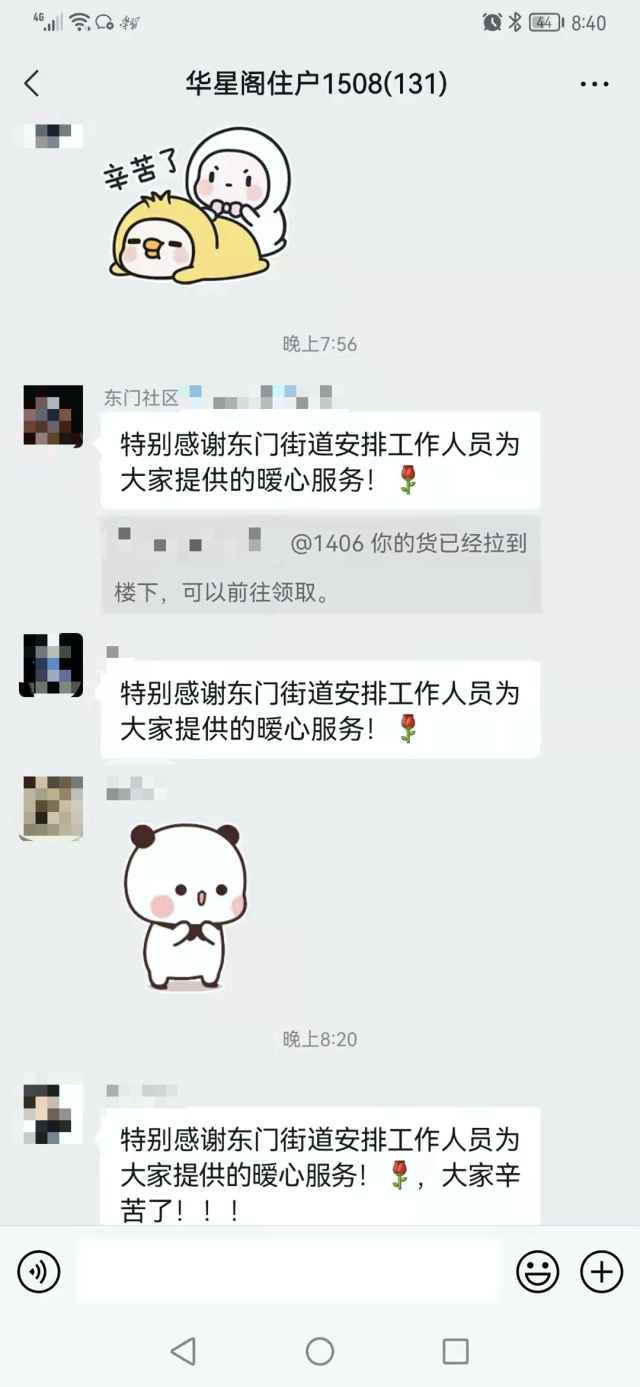The image size is (640, 1387).
Task: Open the recent apps overview
Action: [455, 1351]
